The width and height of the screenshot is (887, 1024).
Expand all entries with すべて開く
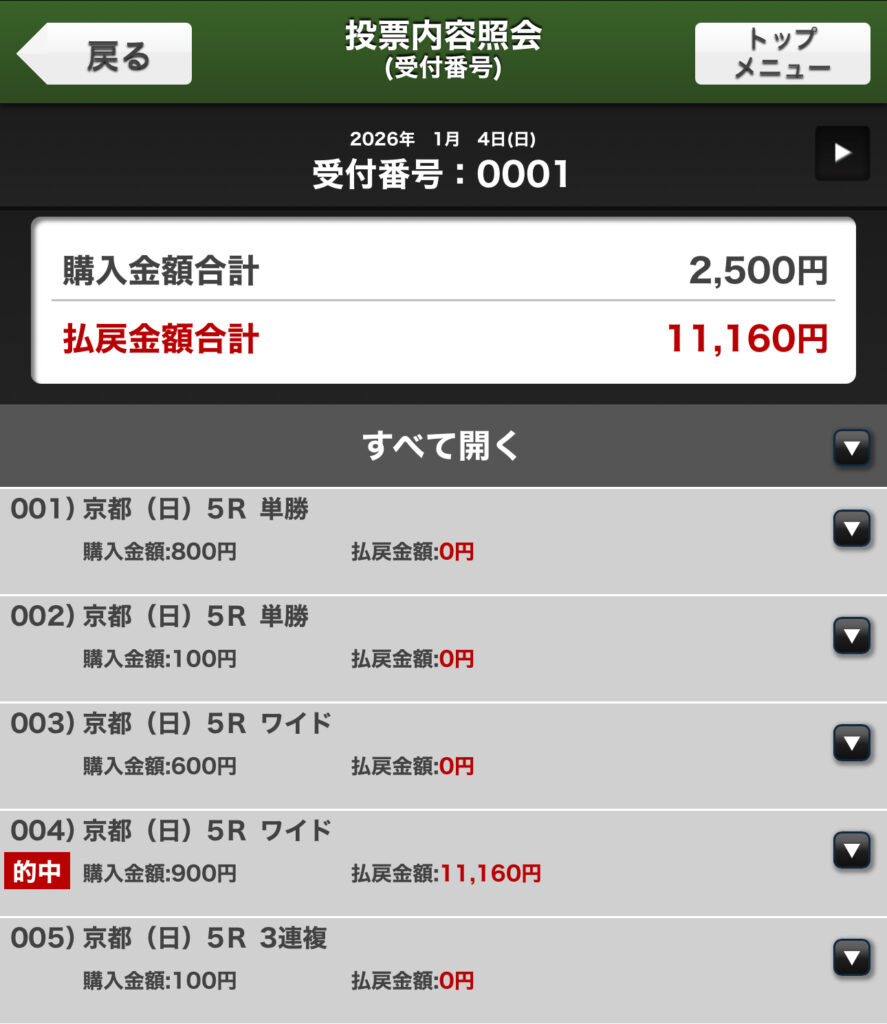[x=851, y=448]
